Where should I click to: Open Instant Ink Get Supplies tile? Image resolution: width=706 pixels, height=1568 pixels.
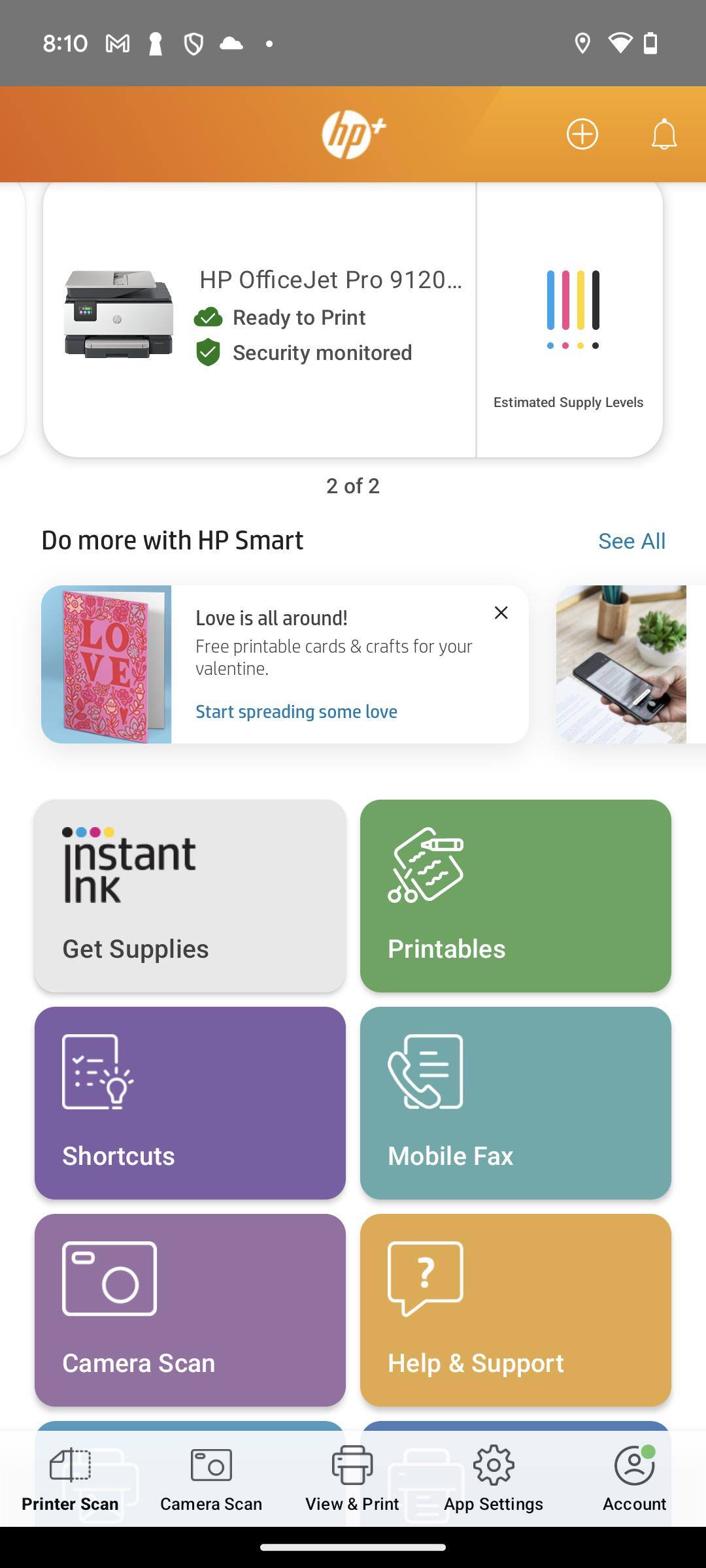190,895
